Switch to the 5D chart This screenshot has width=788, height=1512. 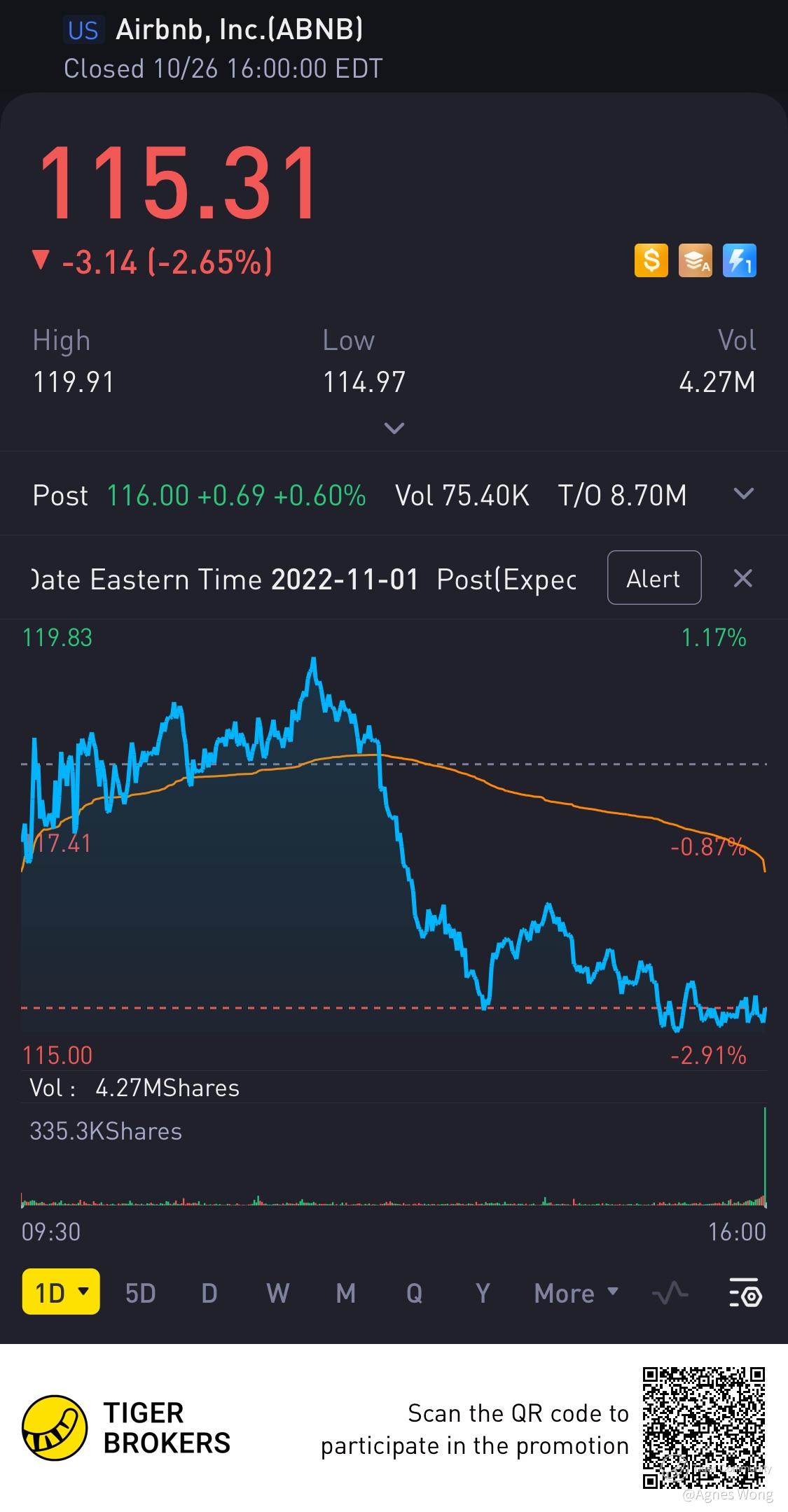click(x=140, y=1293)
